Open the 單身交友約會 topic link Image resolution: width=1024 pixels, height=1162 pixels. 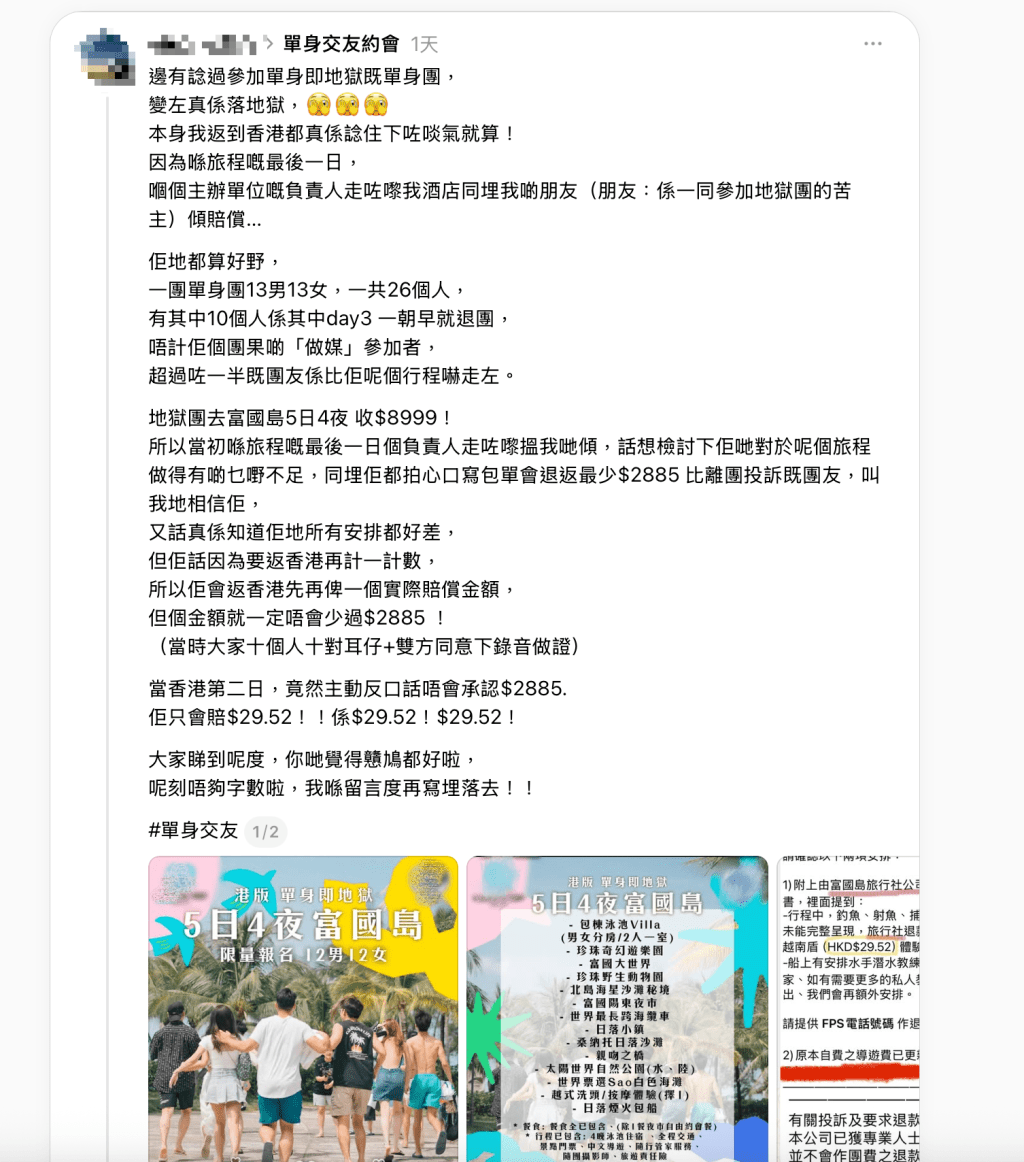[341, 44]
